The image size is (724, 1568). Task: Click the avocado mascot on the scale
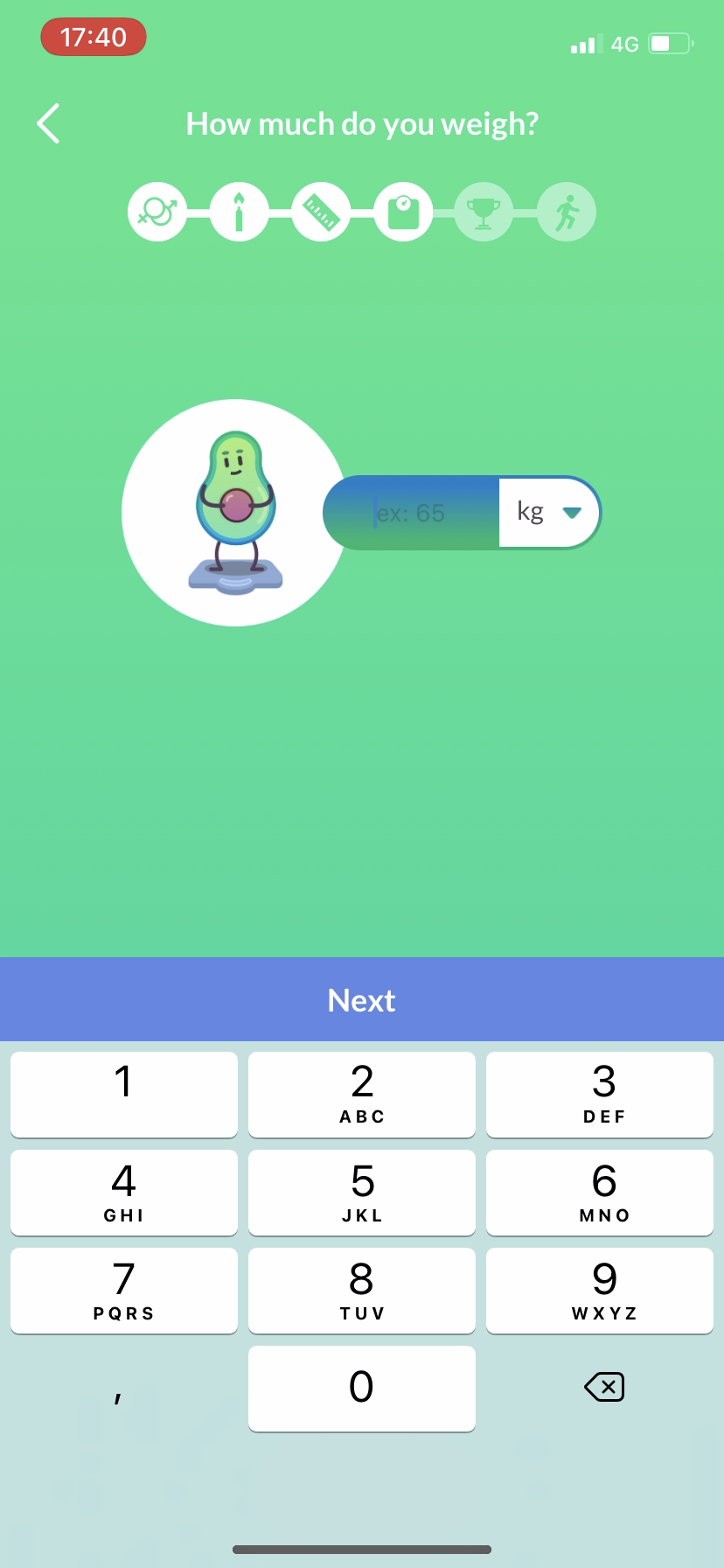[x=234, y=507]
